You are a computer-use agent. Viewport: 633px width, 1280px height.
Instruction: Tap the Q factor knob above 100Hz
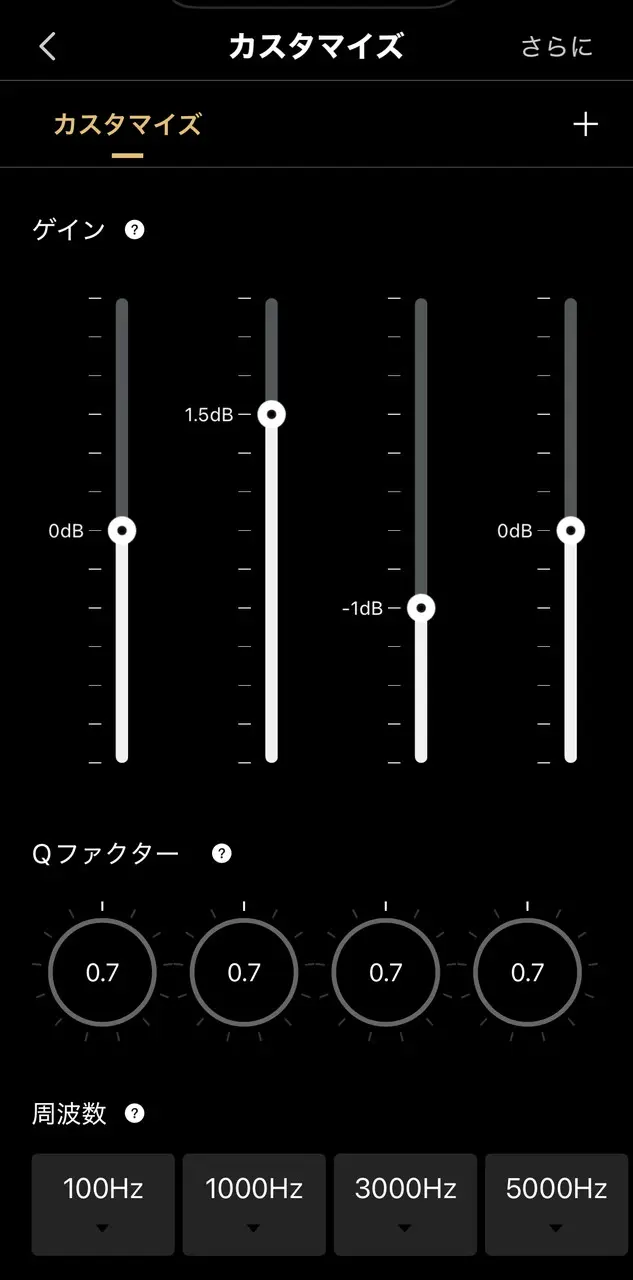click(102, 973)
